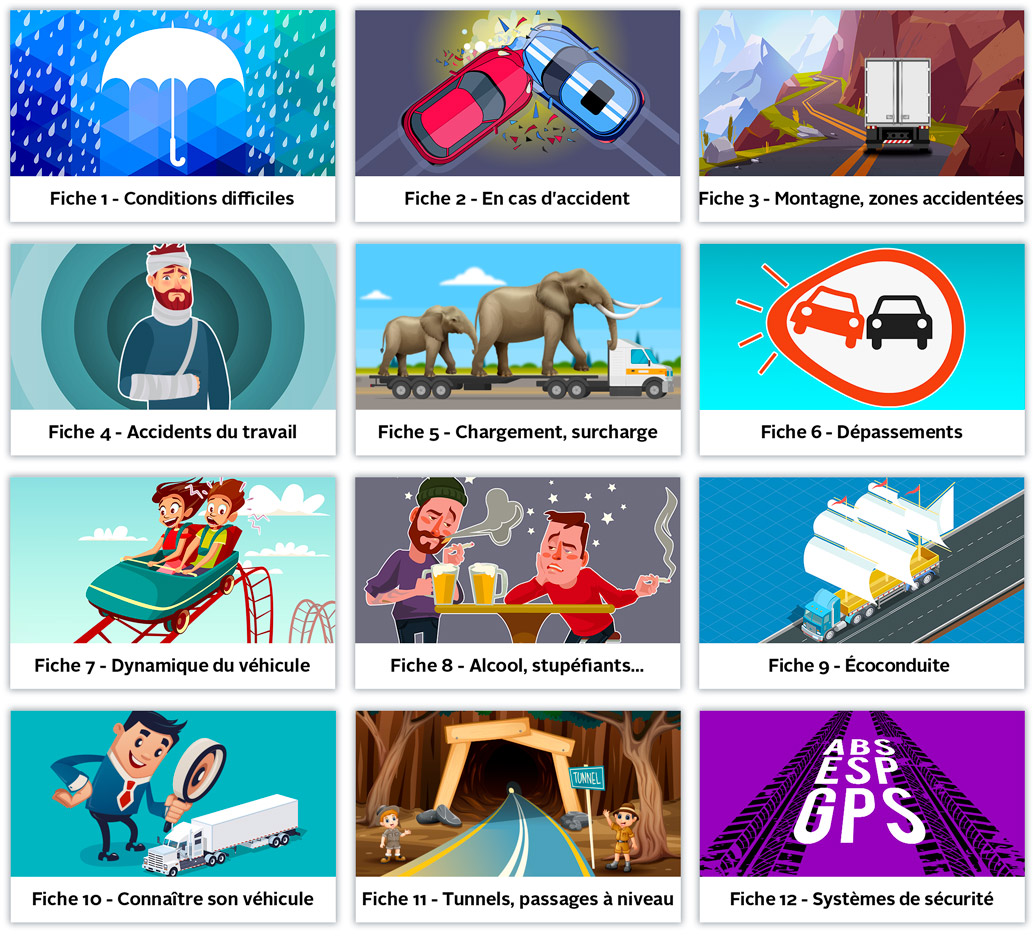Select Fiche 3 - Montagne, zones accidentées
The width and height of the screenshot is (1035, 936).
(x=861, y=115)
